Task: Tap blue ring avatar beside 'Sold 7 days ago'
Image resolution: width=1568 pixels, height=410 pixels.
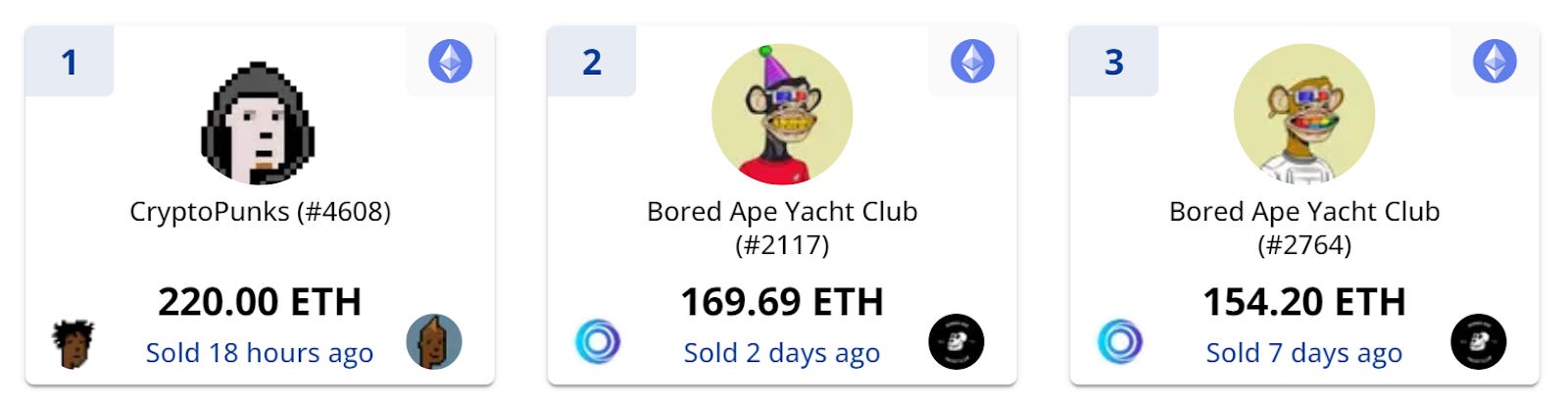Action: pos(1119,342)
